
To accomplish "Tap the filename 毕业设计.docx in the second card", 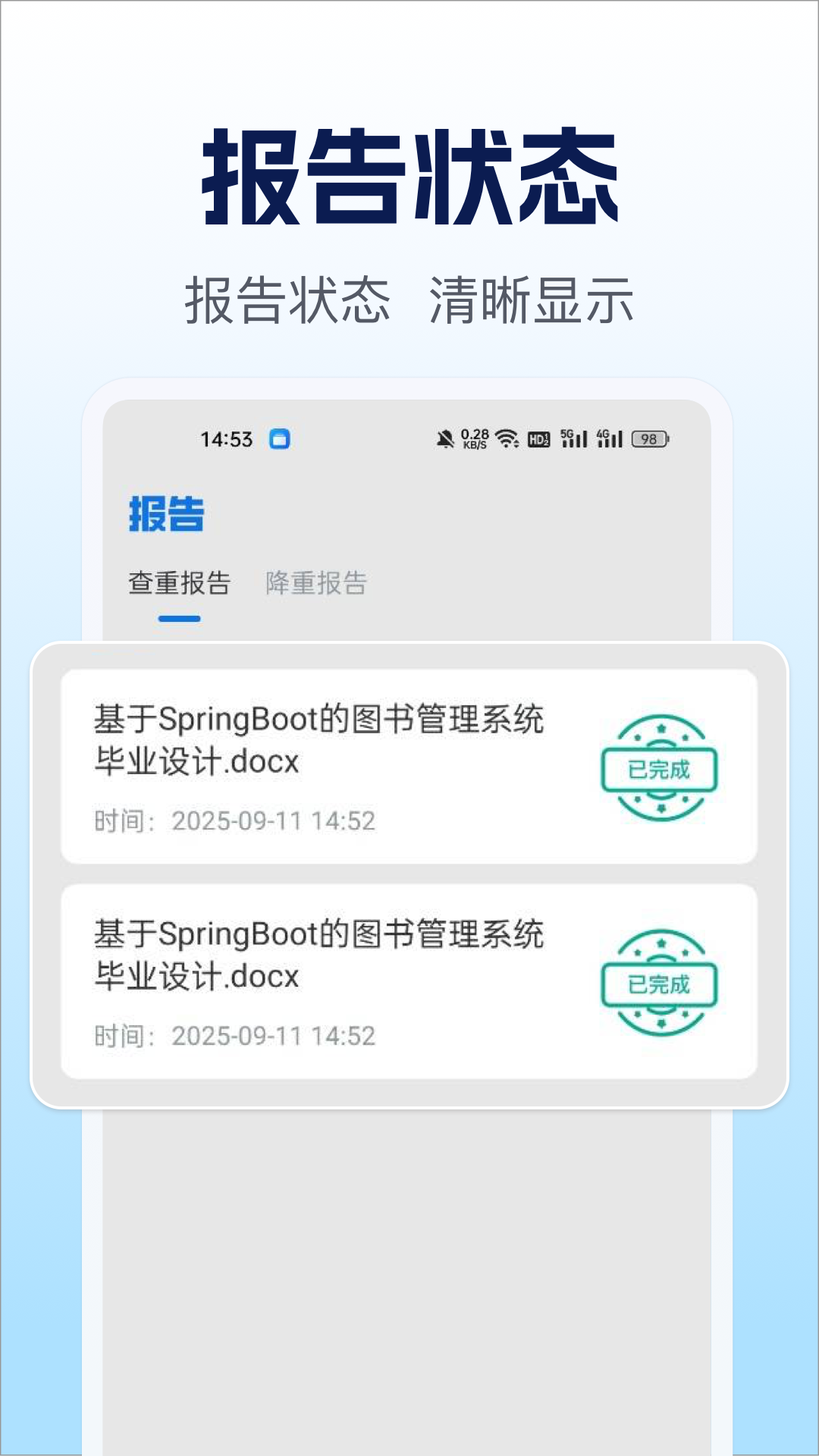I will (194, 978).
